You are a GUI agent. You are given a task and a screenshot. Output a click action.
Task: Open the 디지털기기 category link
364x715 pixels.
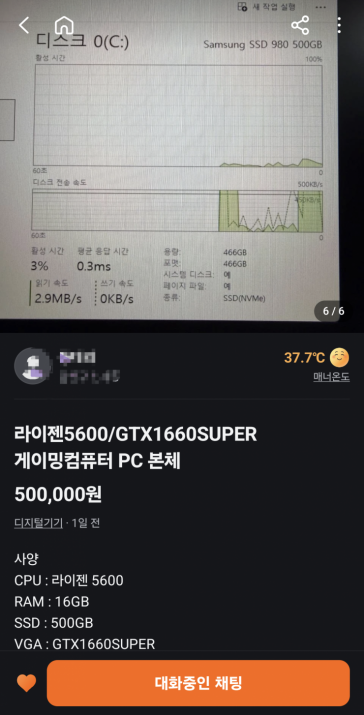click(x=38, y=523)
